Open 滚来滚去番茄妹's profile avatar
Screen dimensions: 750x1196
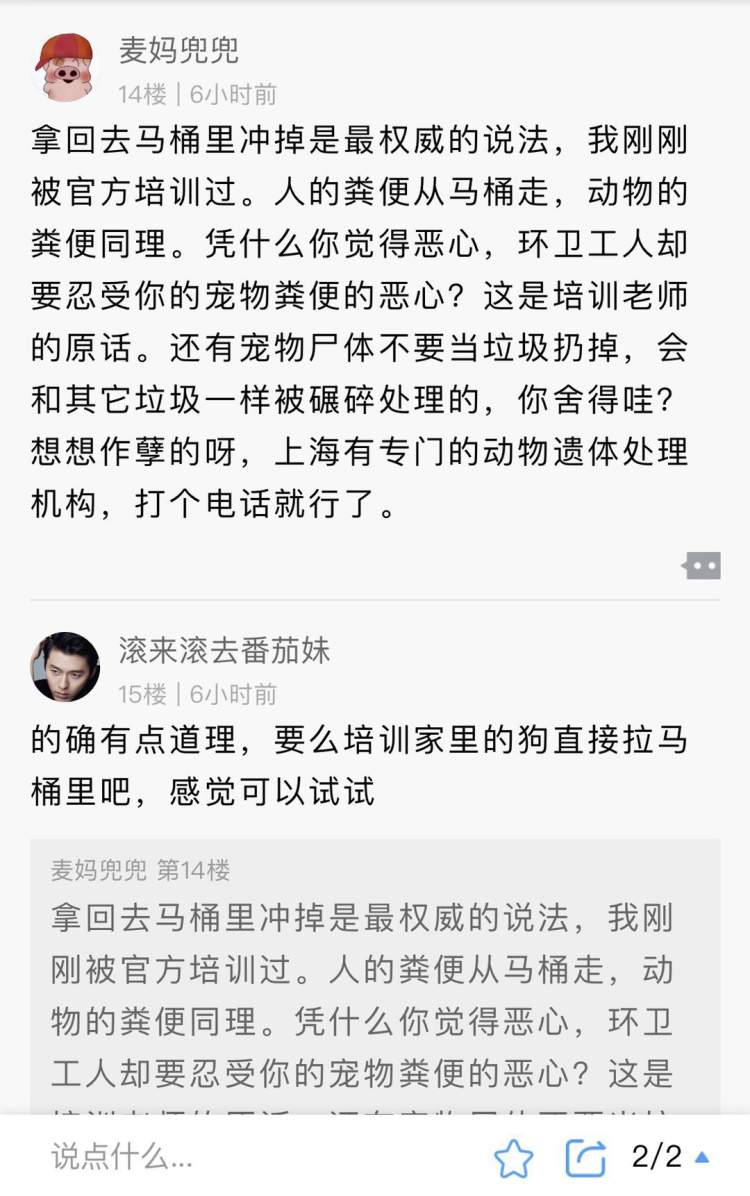tap(65, 666)
